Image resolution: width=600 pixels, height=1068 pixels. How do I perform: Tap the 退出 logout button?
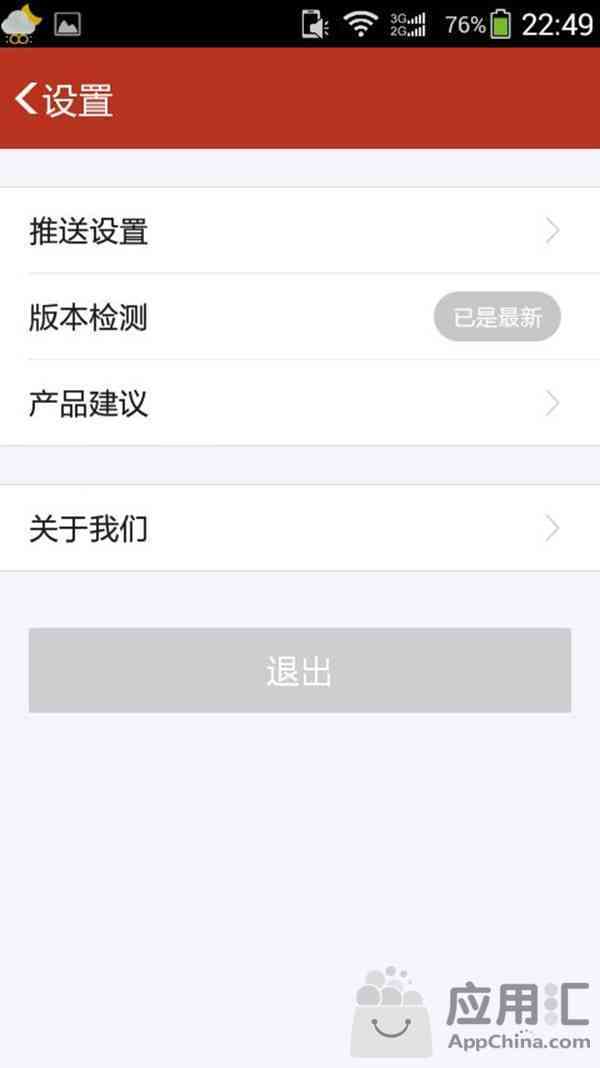coord(300,671)
